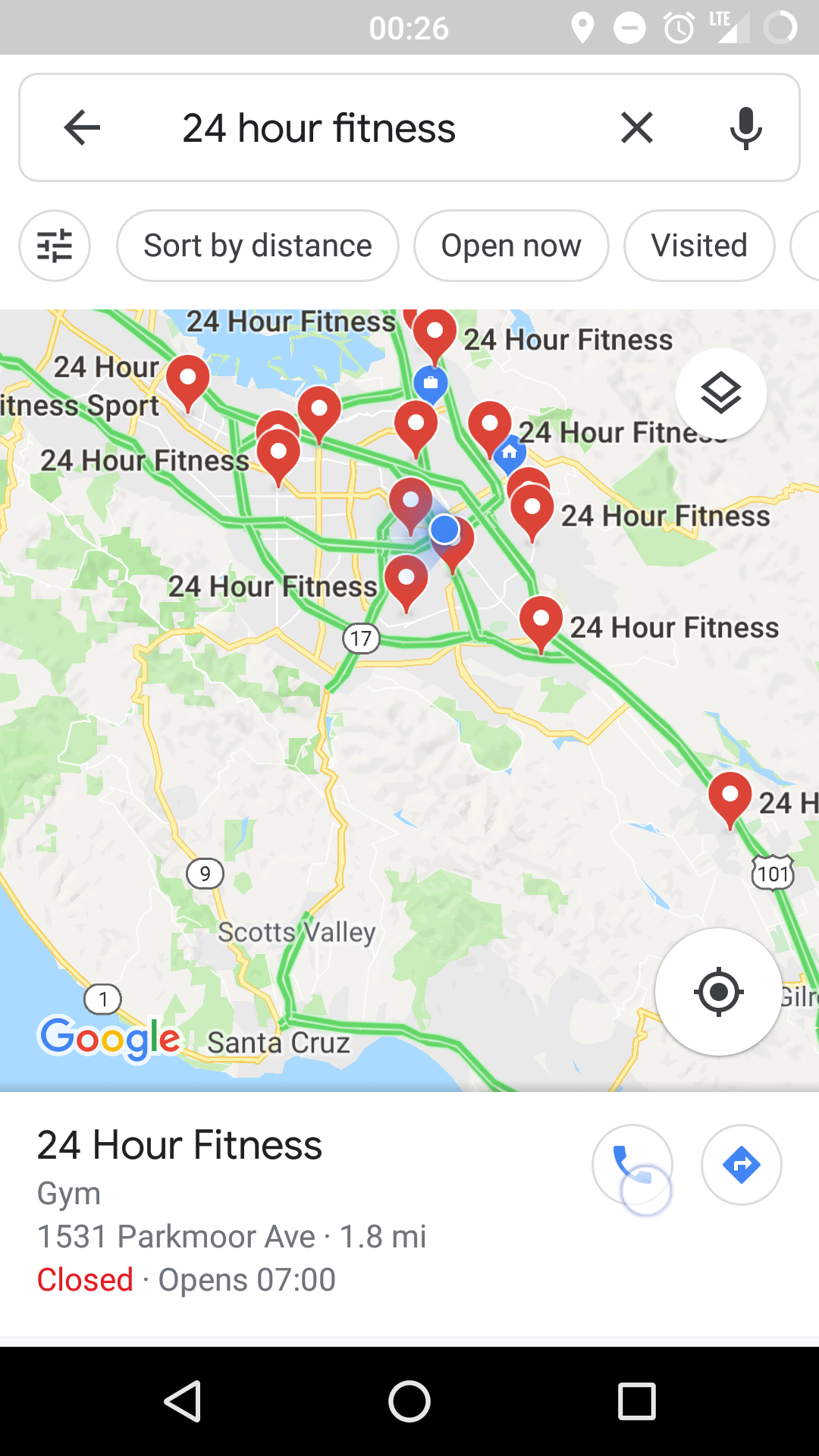Tap the system home button
This screenshot has width=819, height=1456.
(409, 1401)
